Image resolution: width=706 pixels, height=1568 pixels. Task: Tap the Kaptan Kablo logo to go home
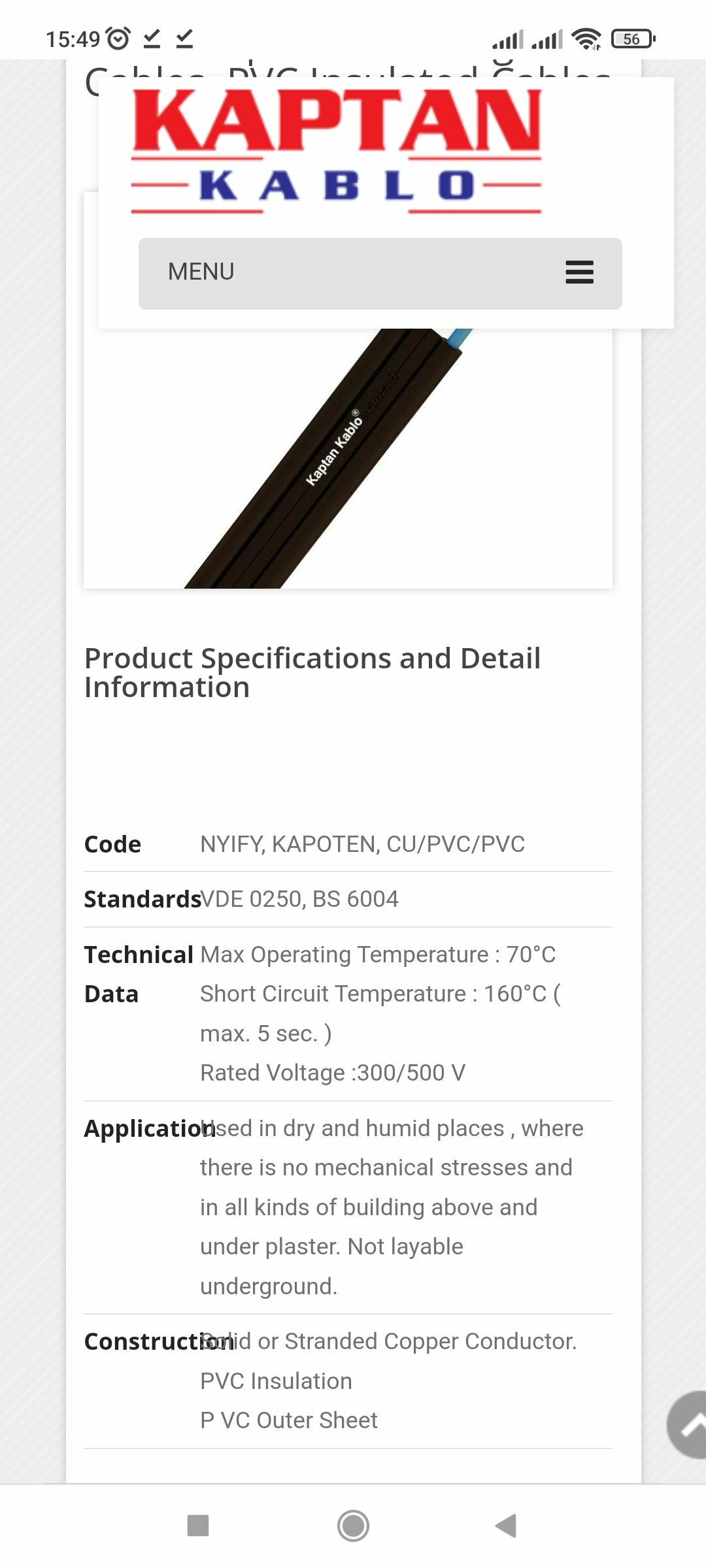coord(336,152)
